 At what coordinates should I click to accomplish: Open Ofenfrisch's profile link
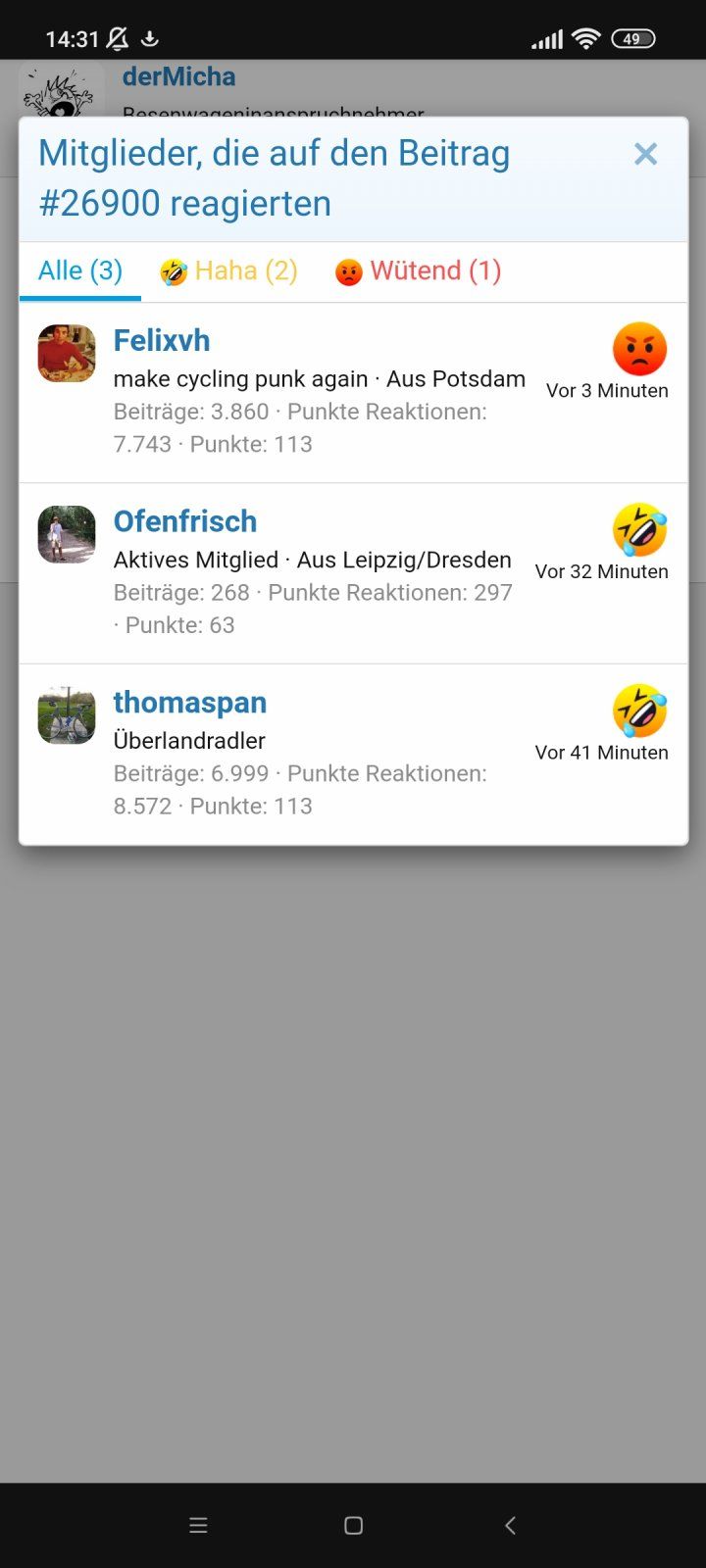[x=185, y=521]
